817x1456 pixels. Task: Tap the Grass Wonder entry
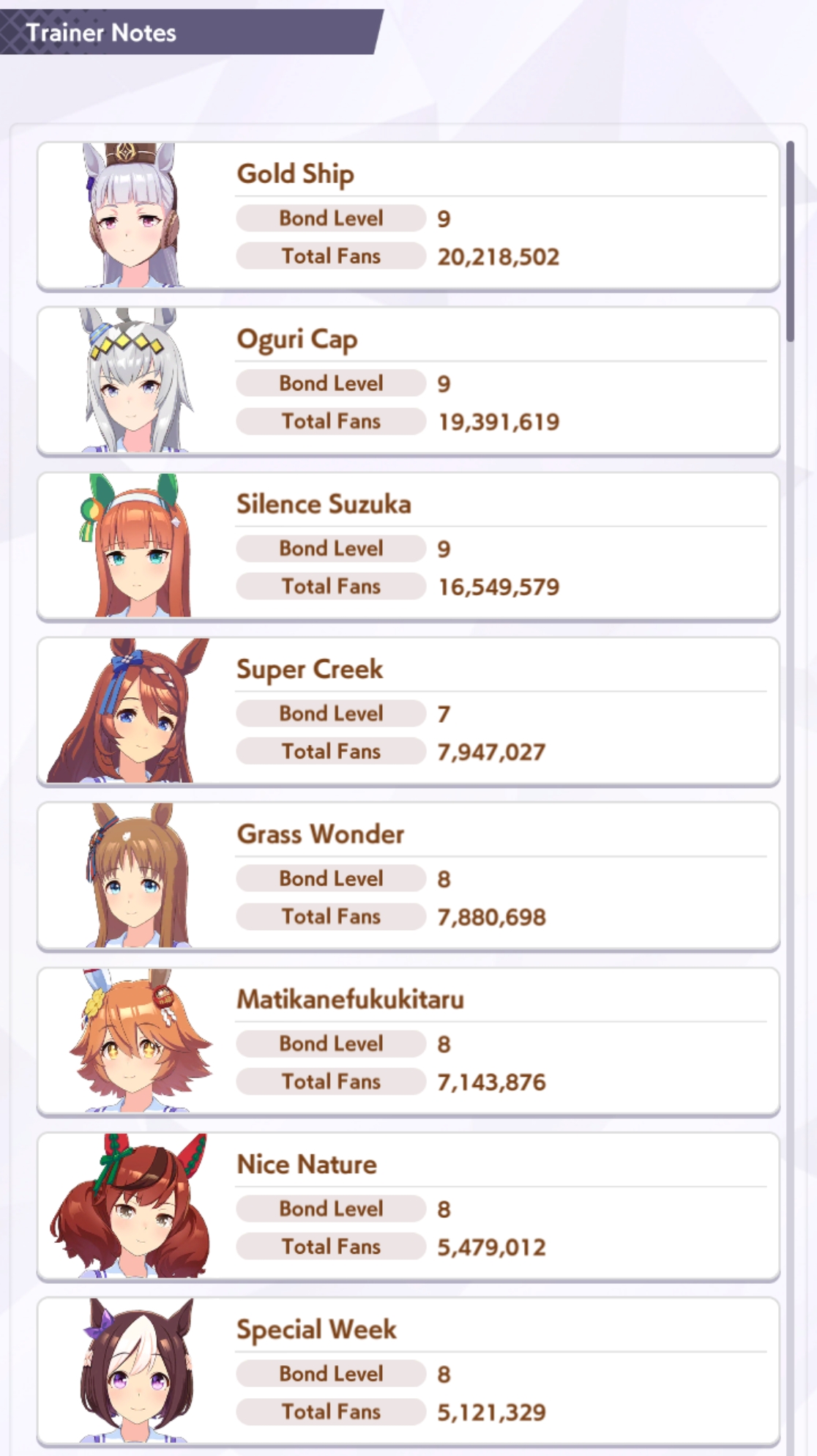[408, 877]
